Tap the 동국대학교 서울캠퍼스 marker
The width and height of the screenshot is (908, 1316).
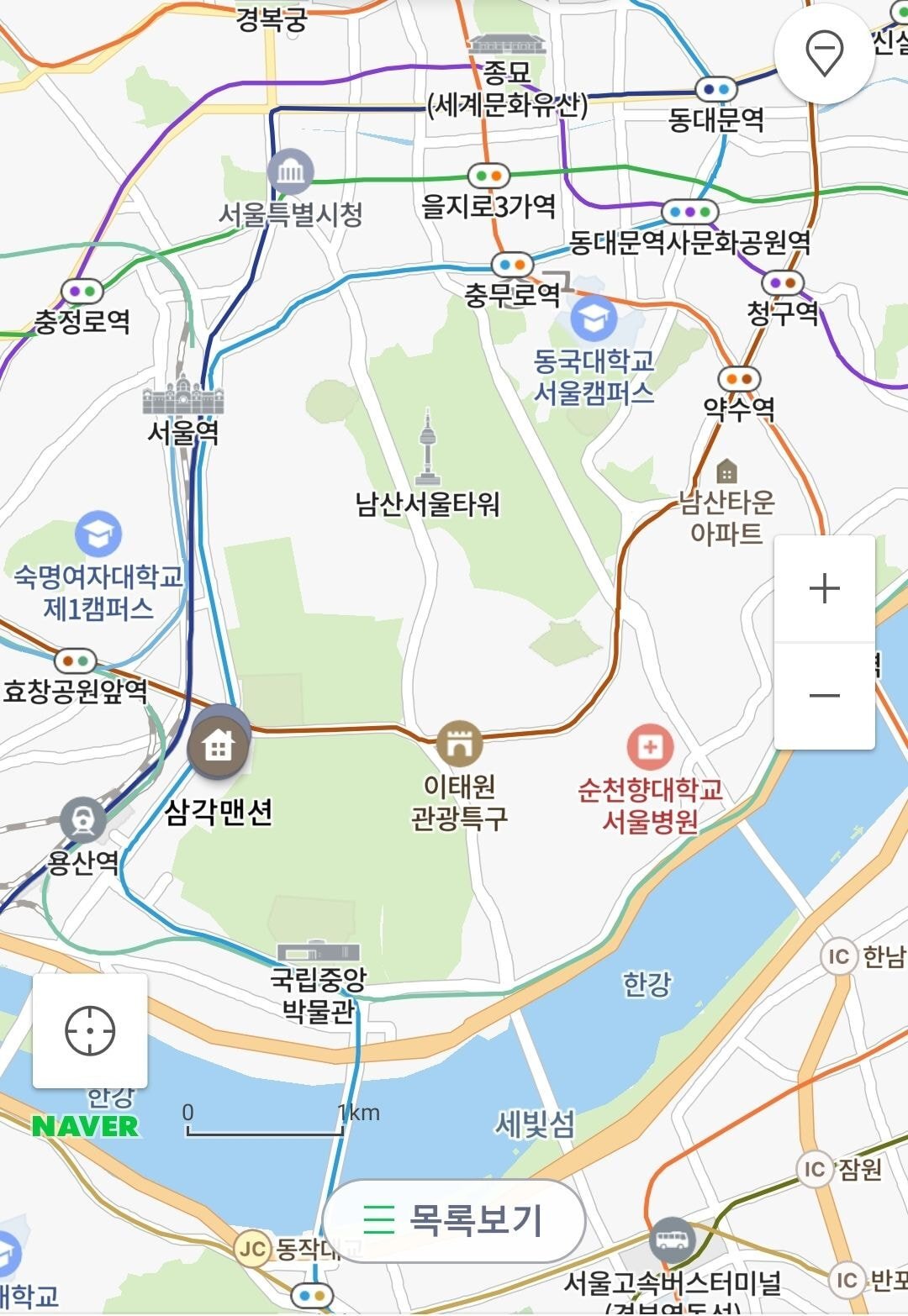point(594,318)
